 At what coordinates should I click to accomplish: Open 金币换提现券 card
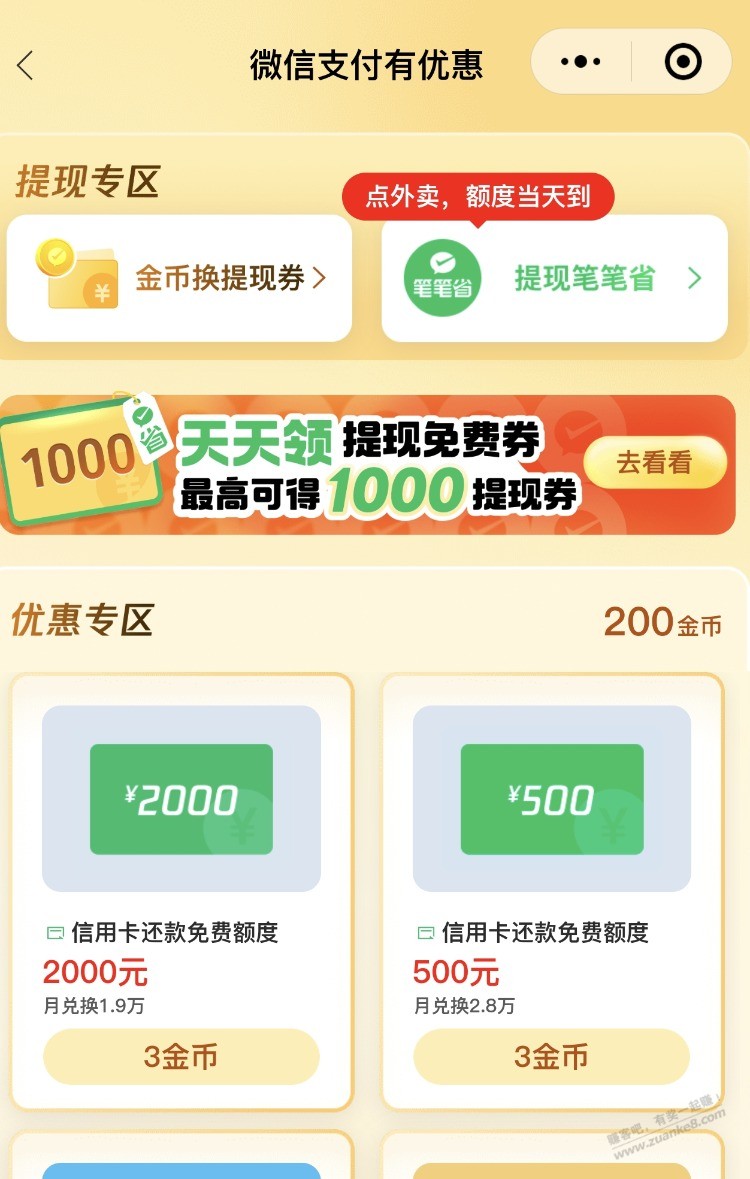[180, 279]
